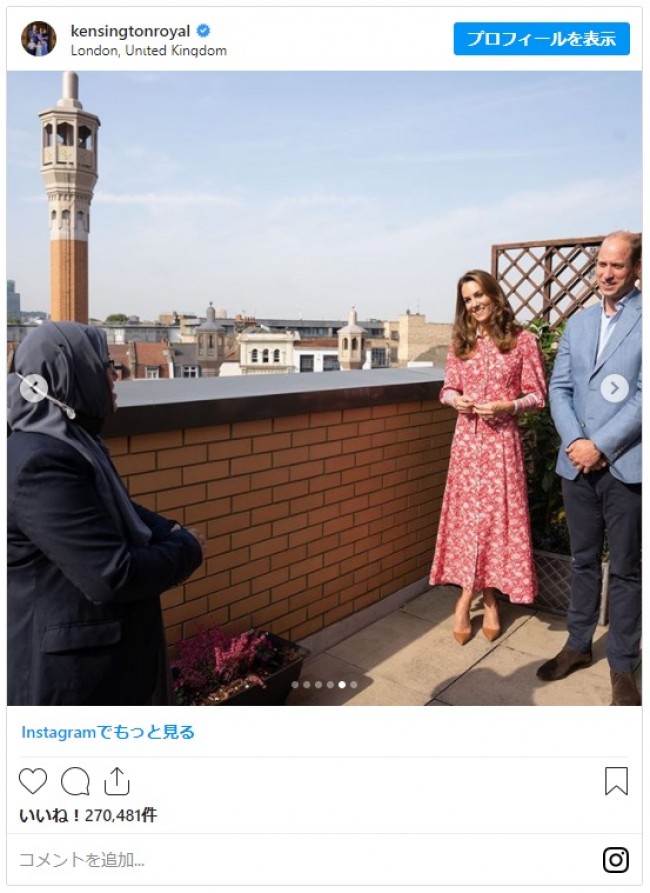Go to the next photo in the carousel
Image resolution: width=650 pixels, height=893 pixels.
tap(614, 388)
